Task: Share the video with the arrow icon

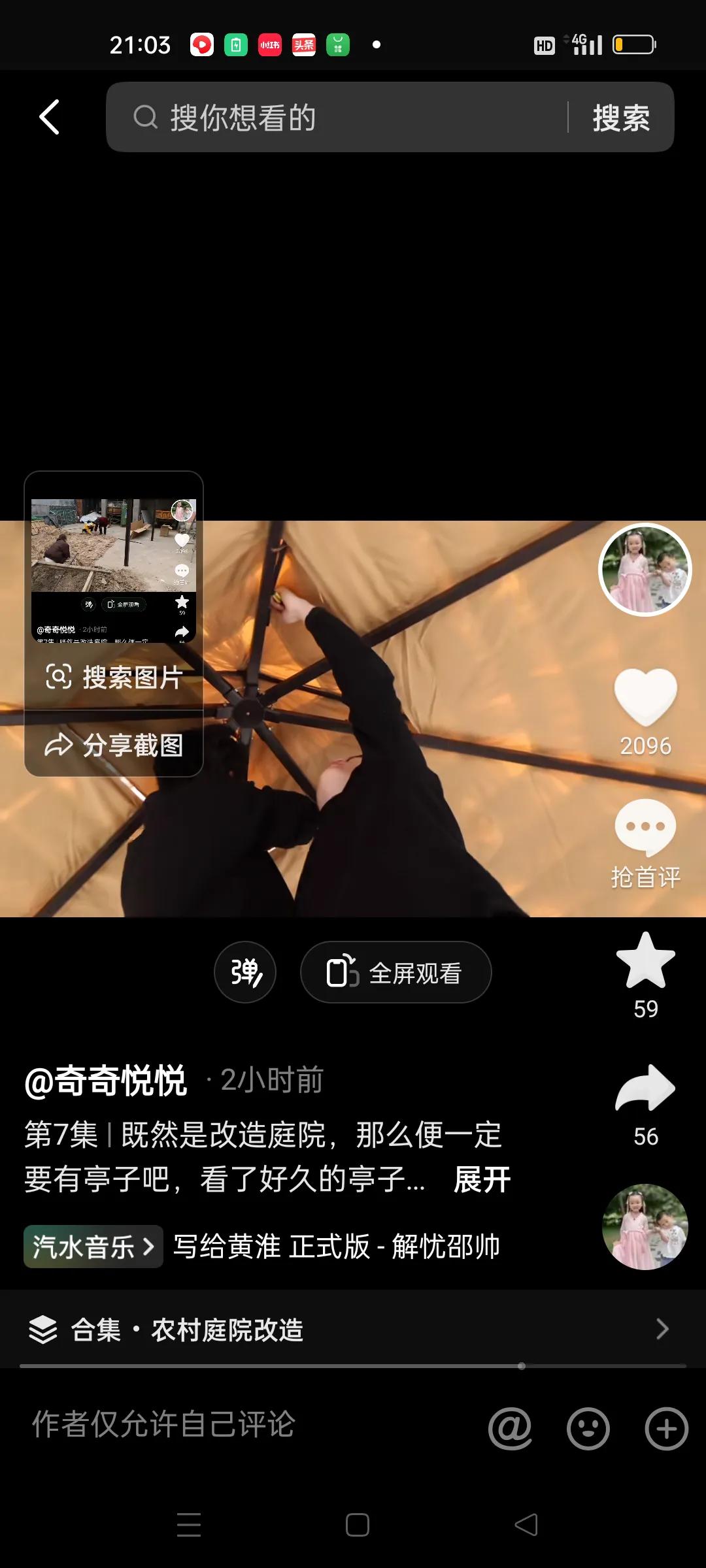Action: [645, 1088]
